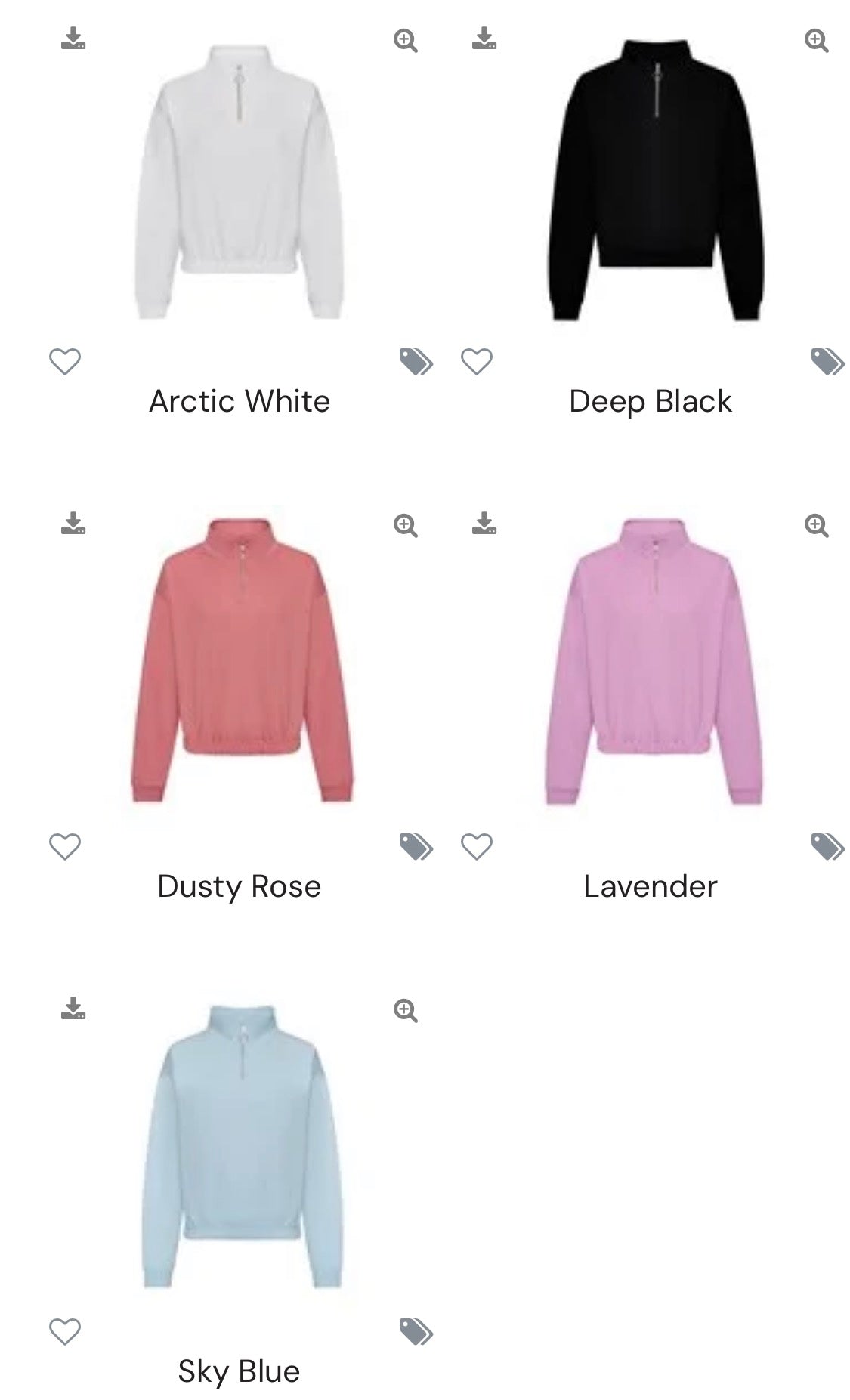
Task: Zoom into the Dusty Rose sweatshirt
Action: coord(405,525)
